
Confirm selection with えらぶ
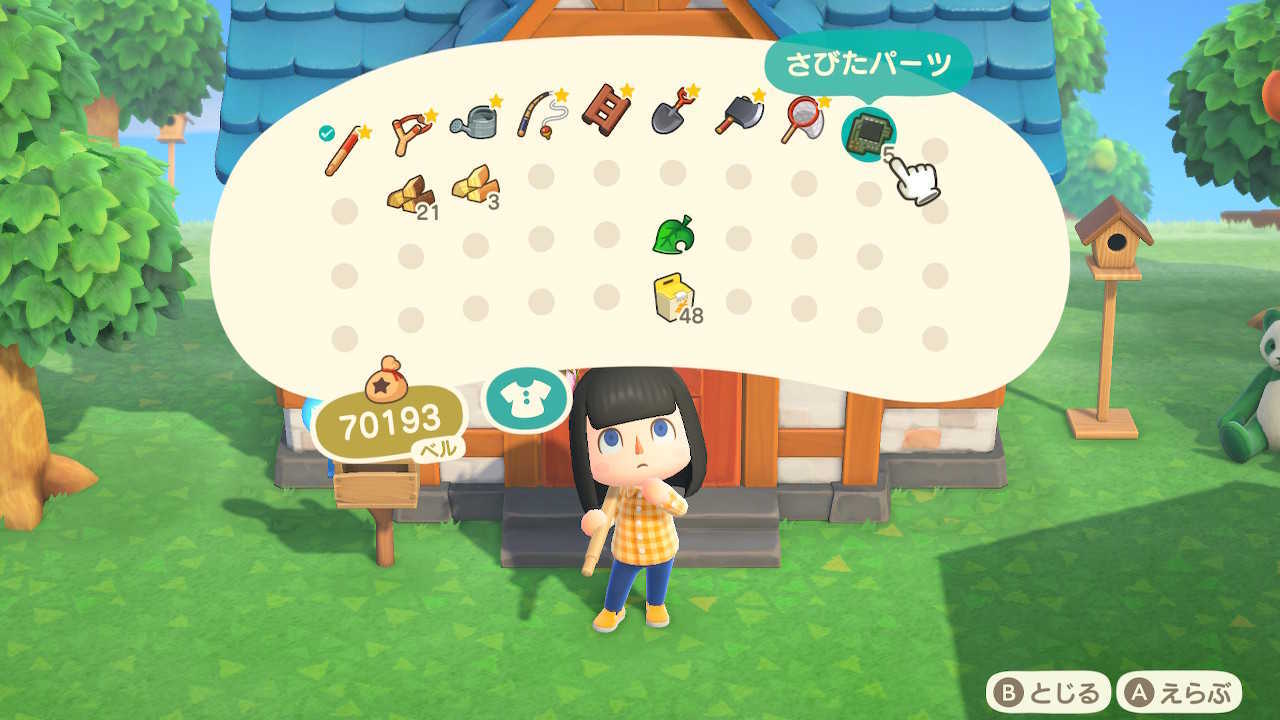coord(1179,692)
